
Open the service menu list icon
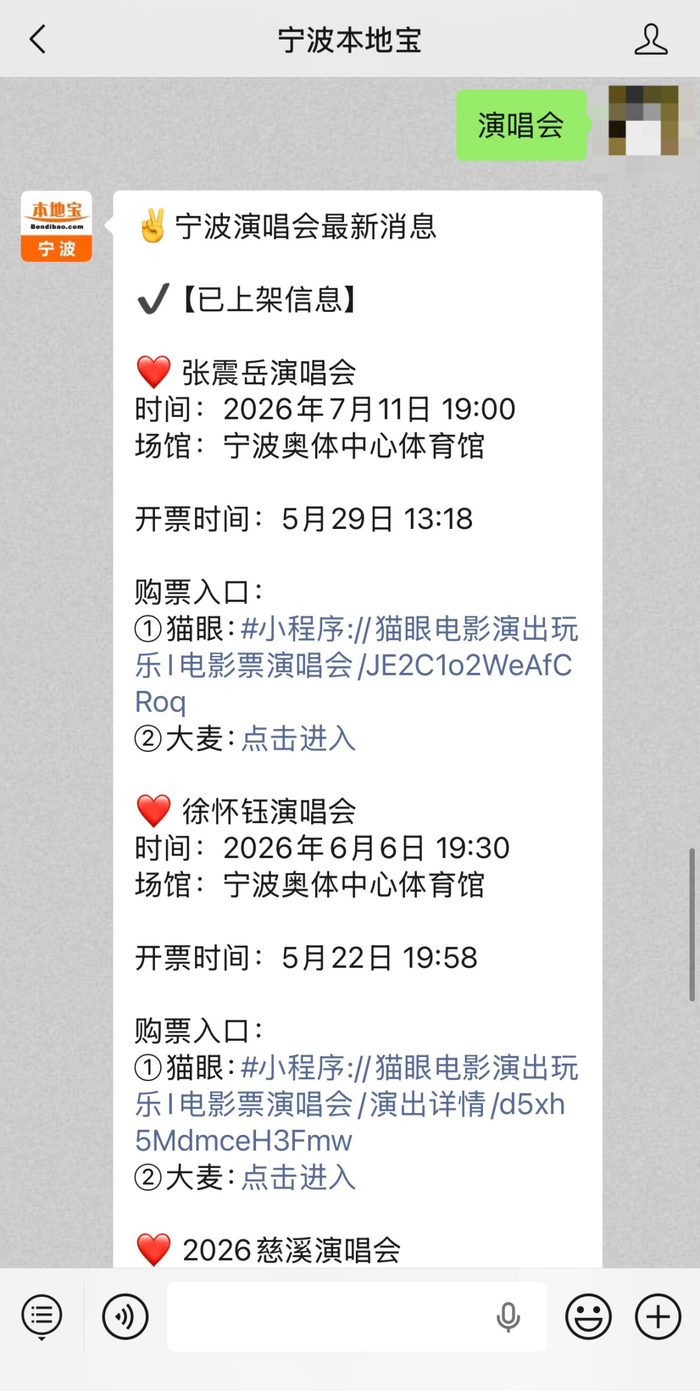coord(41,1317)
